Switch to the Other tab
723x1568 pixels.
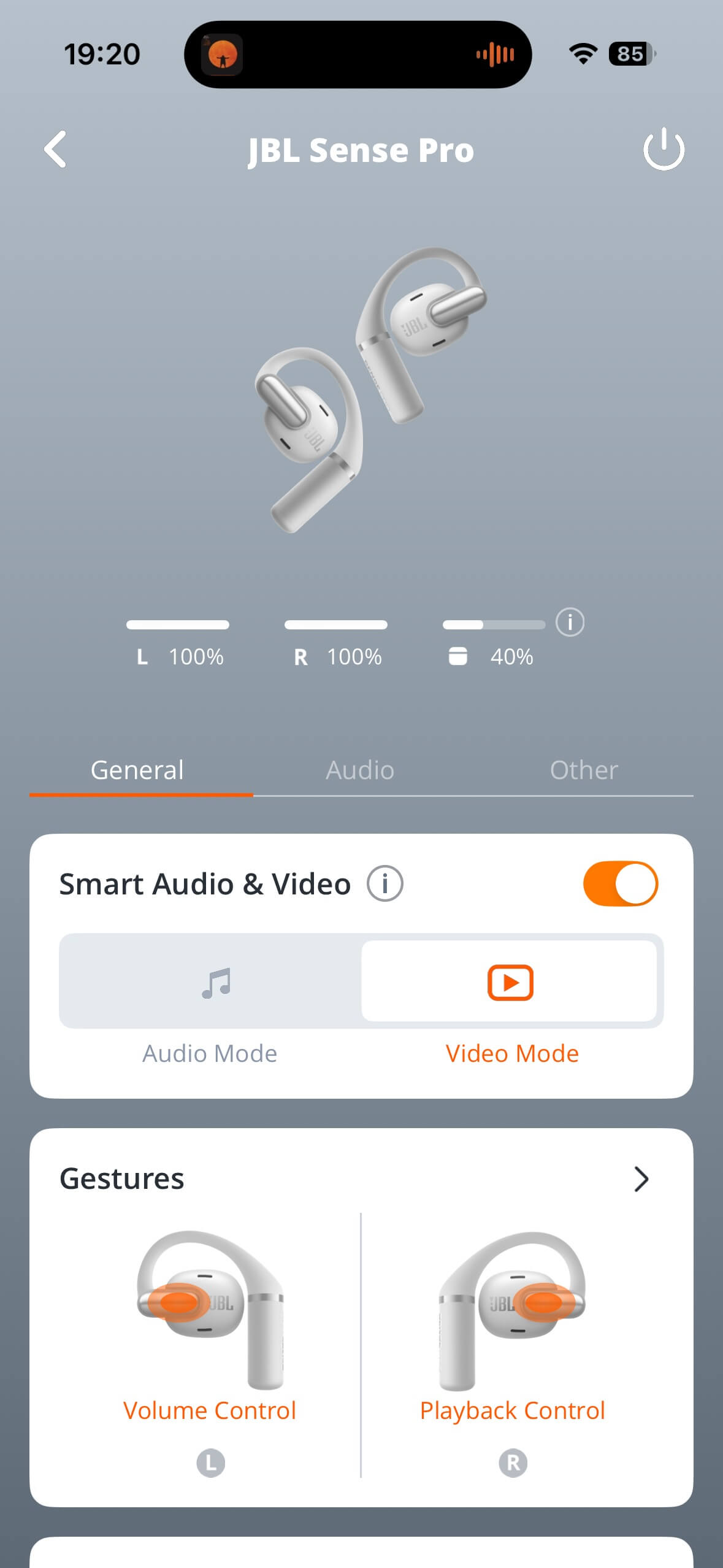[x=583, y=770]
